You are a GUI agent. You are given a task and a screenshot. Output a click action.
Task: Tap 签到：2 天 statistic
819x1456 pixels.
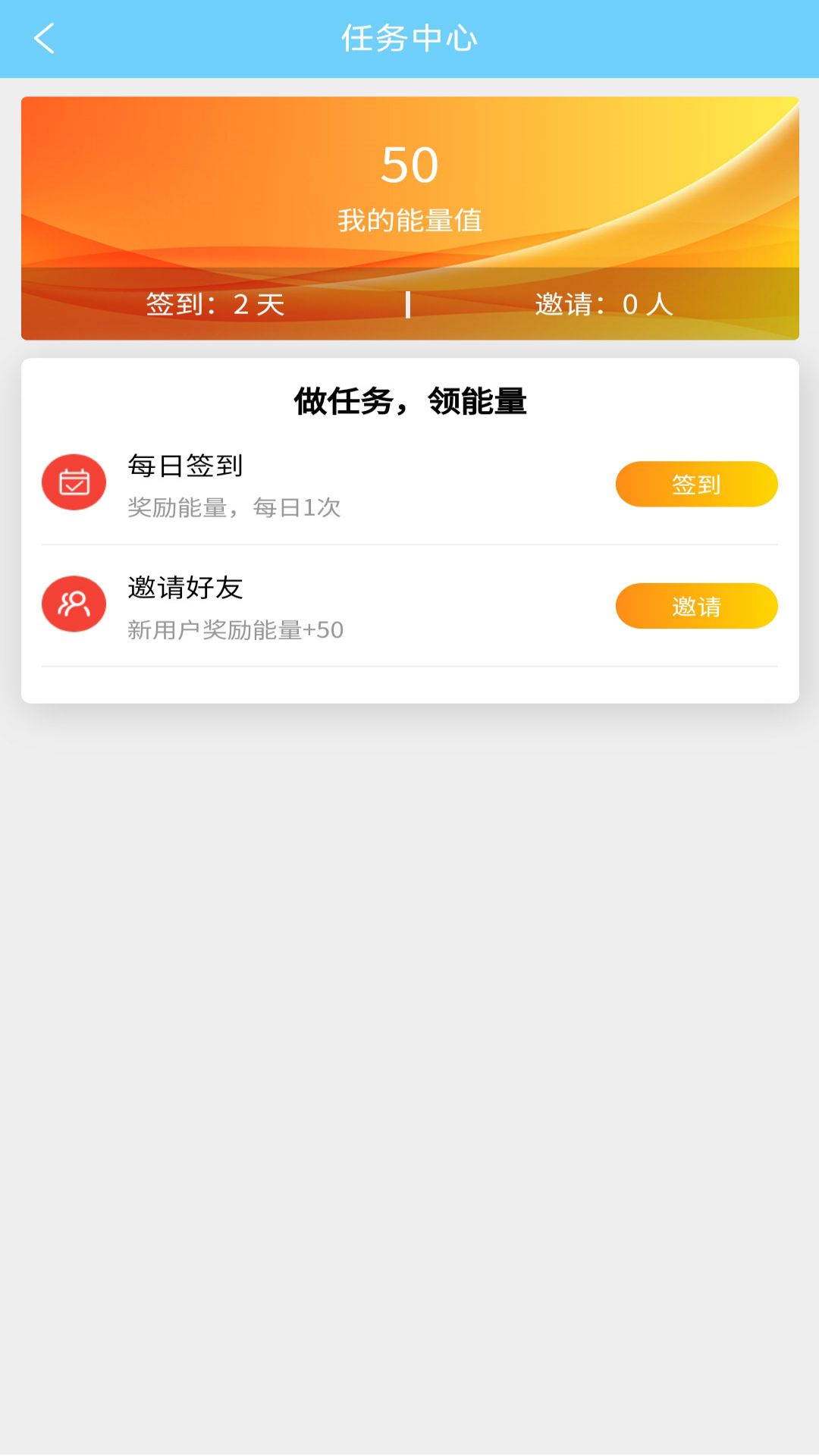(x=215, y=305)
